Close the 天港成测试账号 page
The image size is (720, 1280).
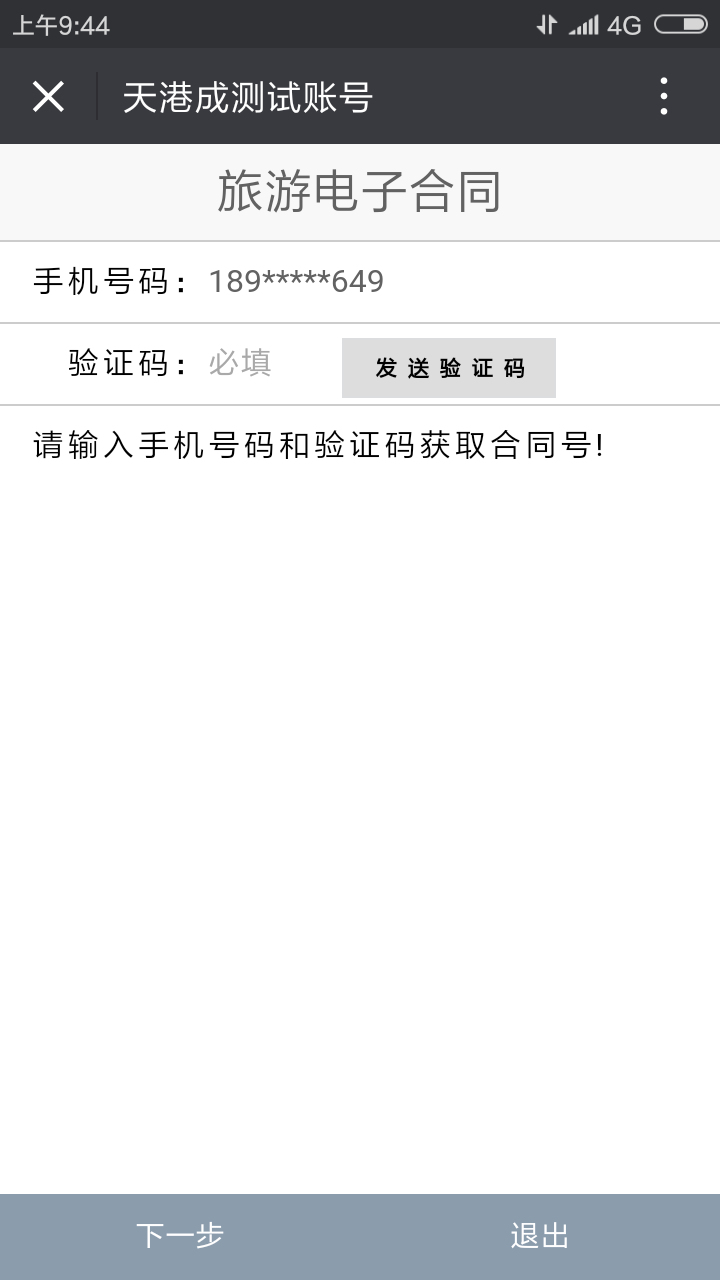[x=48, y=97]
